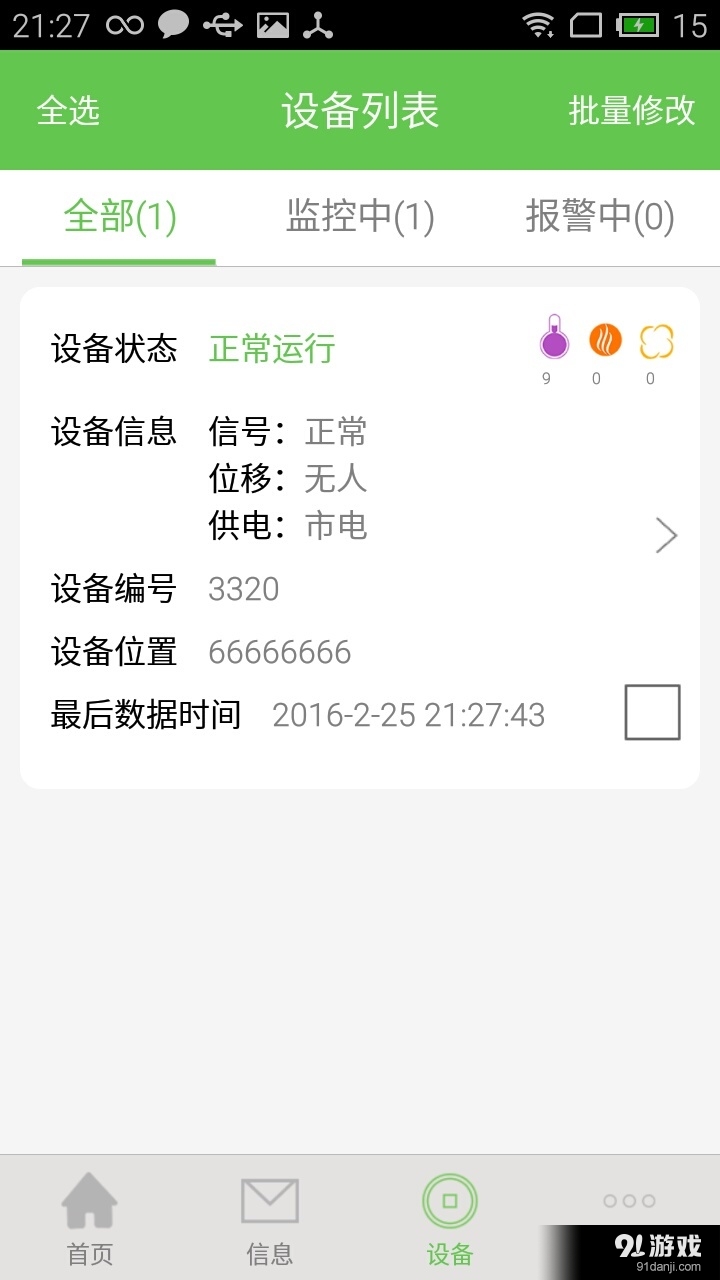Click the 正常运行 status text

270,349
